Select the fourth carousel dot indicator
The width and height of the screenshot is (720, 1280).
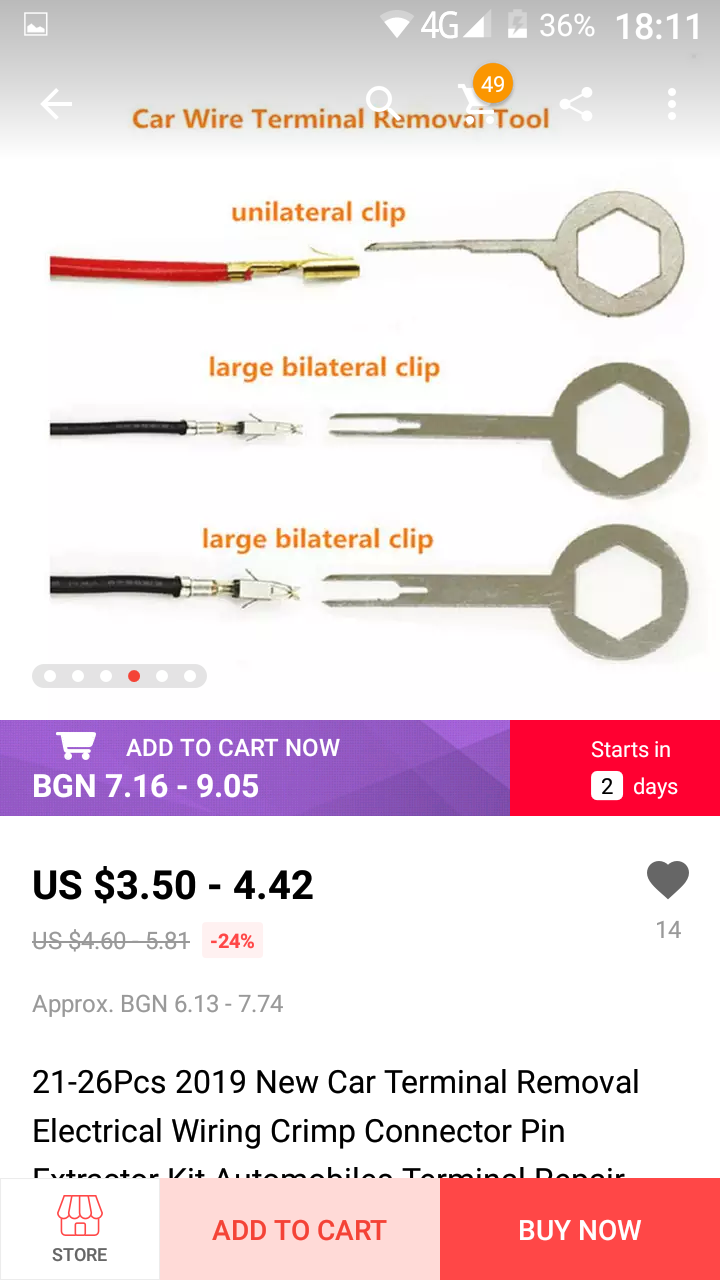[133, 676]
